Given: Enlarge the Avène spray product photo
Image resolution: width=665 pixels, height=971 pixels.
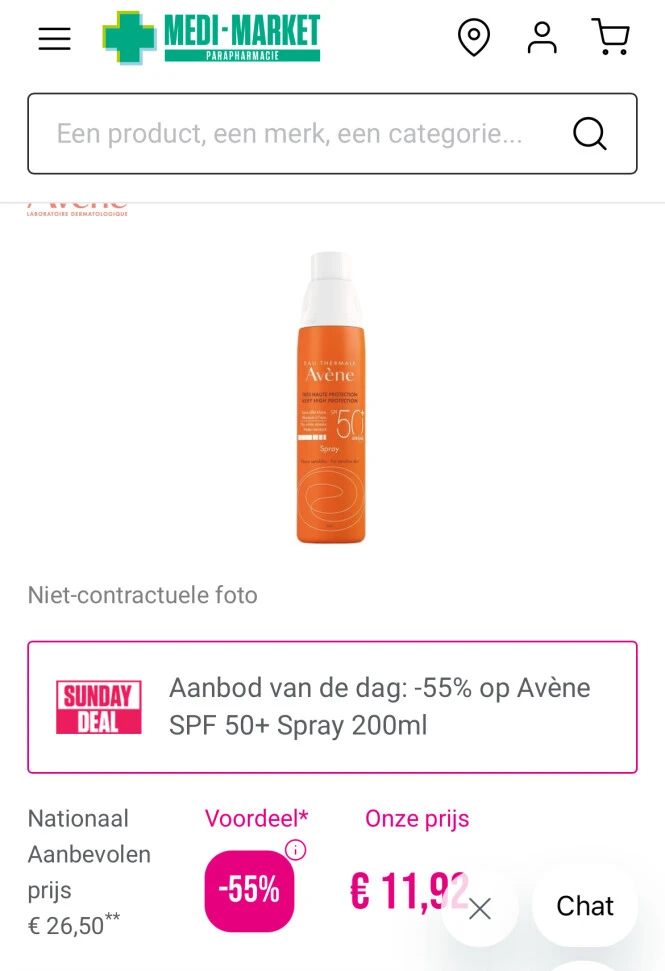Looking at the screenshot, I should 331,398.
